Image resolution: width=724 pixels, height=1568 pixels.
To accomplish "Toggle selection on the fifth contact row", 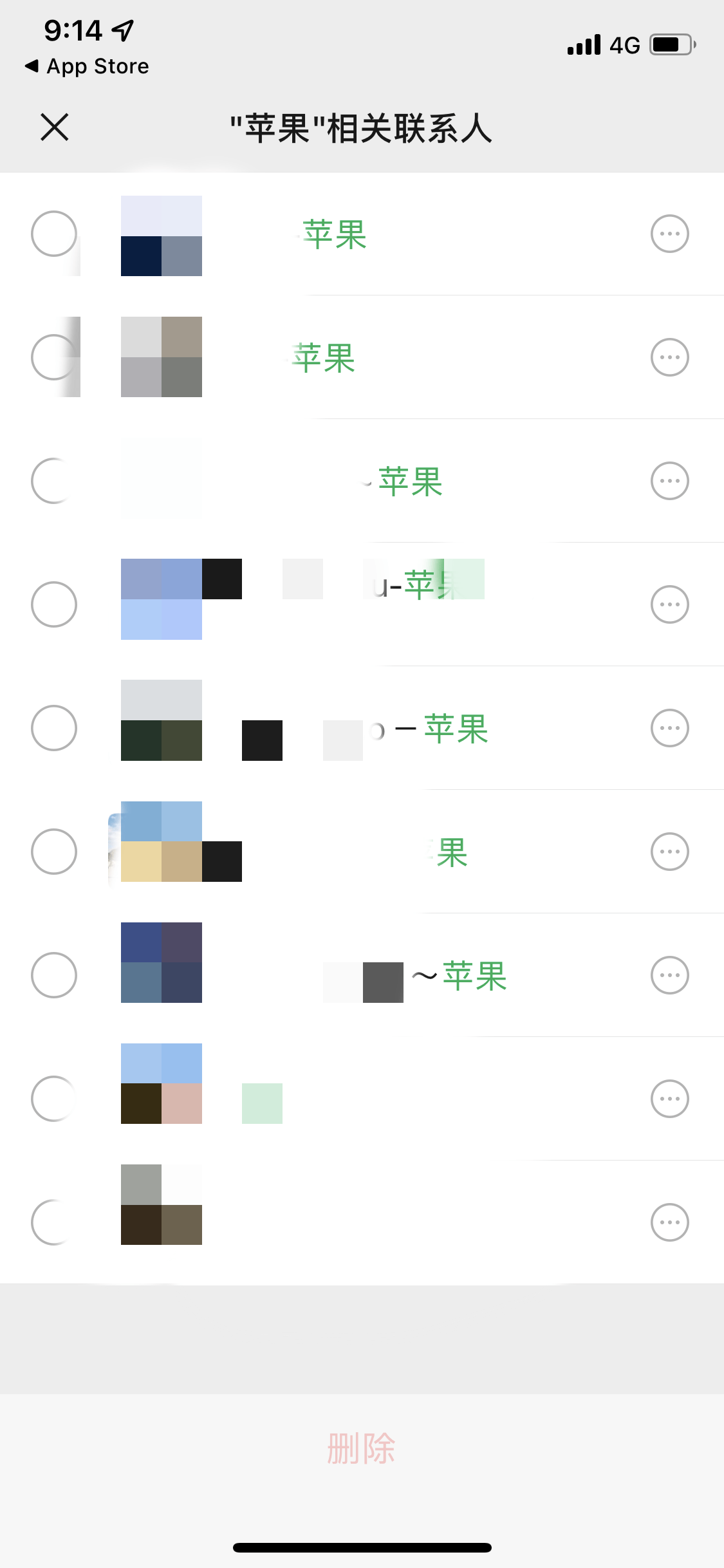I will [55, 727].
